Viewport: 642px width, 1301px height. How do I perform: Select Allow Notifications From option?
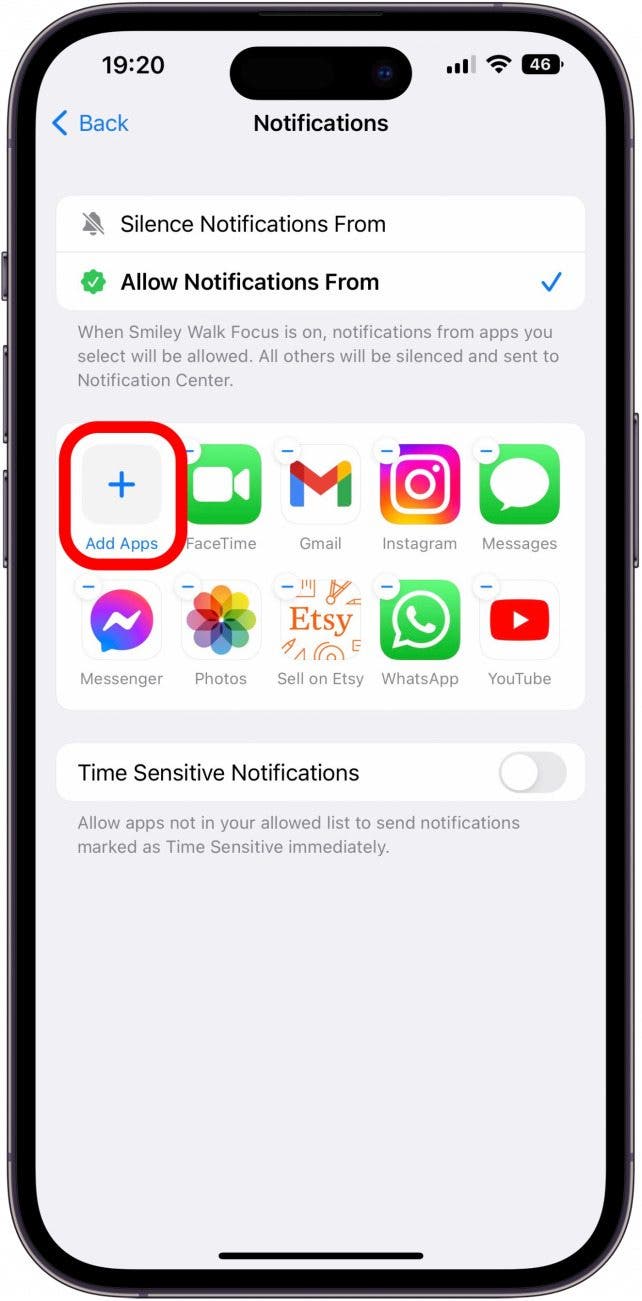[320, 282]
